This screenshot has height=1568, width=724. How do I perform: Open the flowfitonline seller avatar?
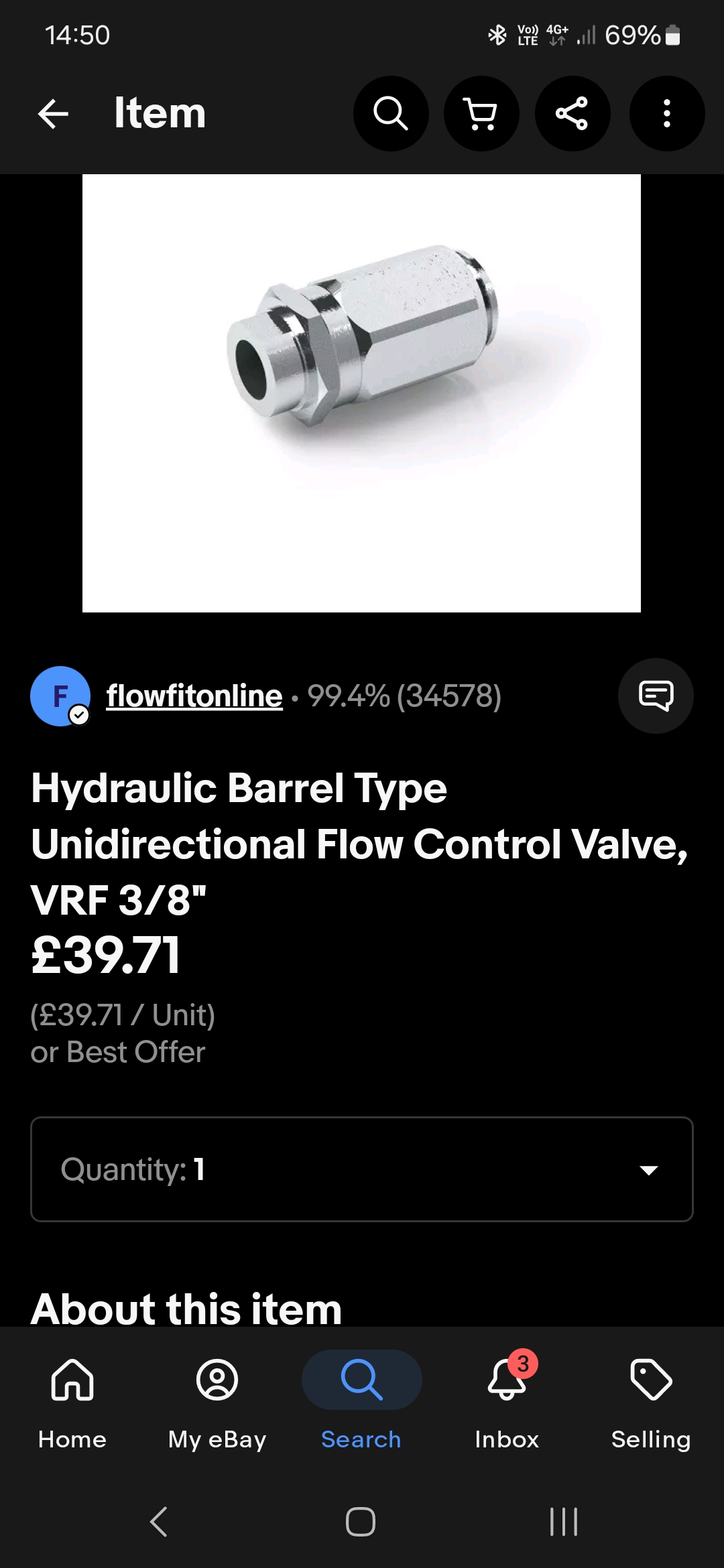(x=61, y=696)
